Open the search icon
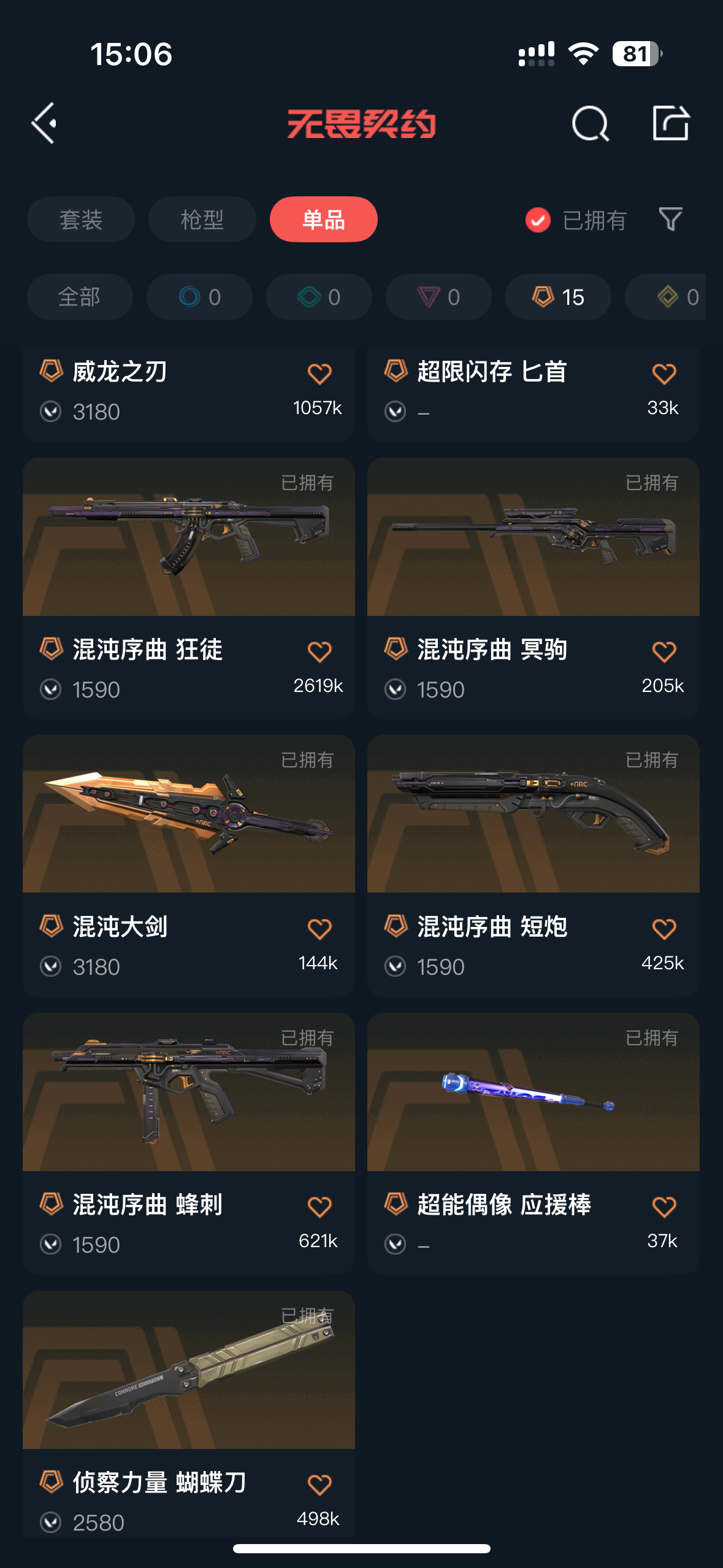This screenshot has width=723, height=1568. [590, 123]
